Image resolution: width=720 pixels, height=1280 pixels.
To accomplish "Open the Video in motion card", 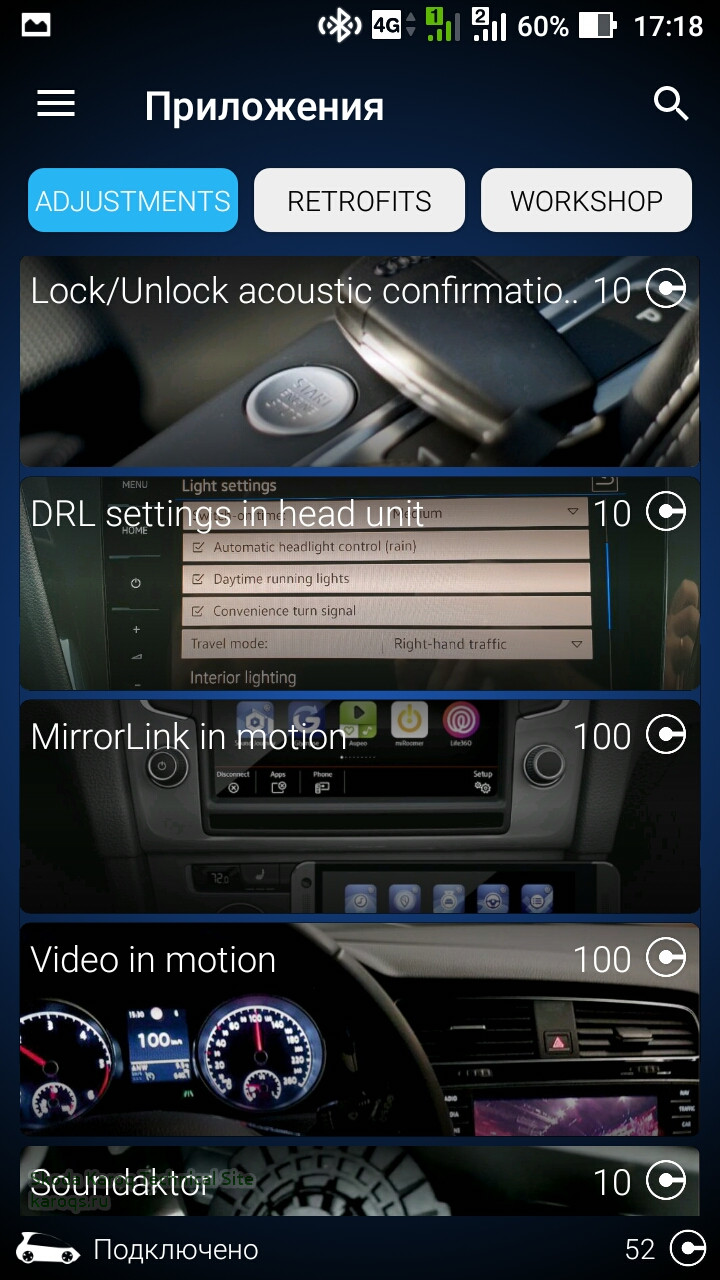I will pos(359,1030).
